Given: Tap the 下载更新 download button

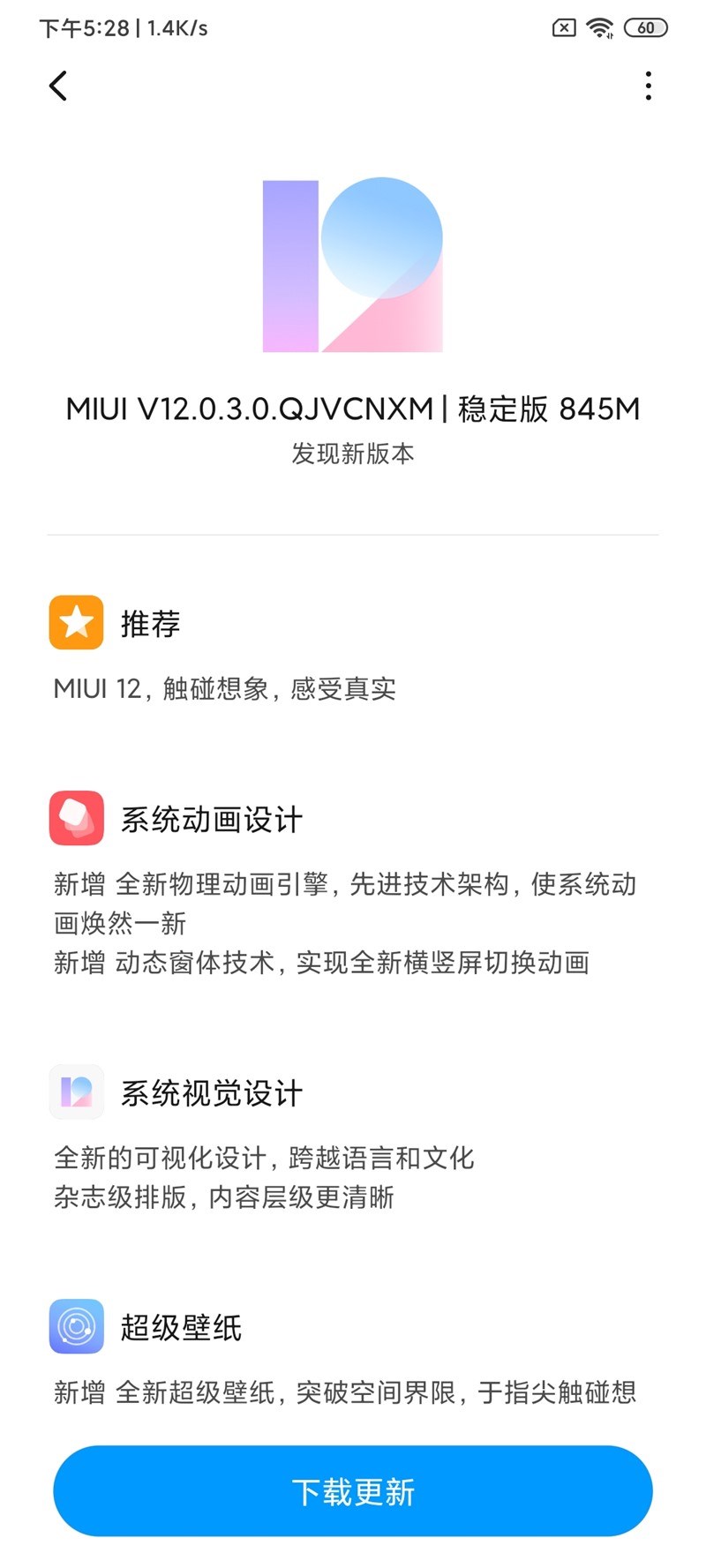Looking at the screenshot, I should (x=353, y=1490).
